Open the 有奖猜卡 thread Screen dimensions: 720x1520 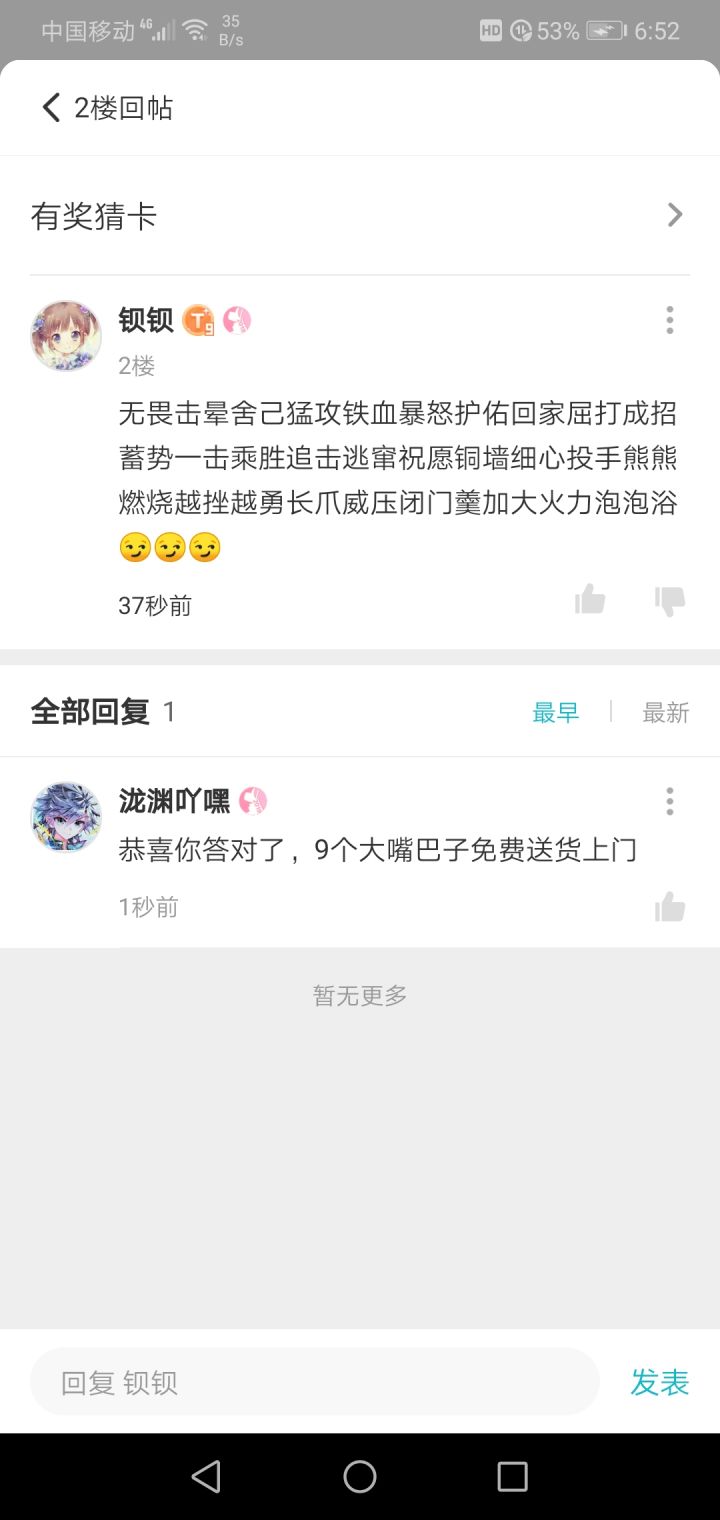click(x=360, y=216)
